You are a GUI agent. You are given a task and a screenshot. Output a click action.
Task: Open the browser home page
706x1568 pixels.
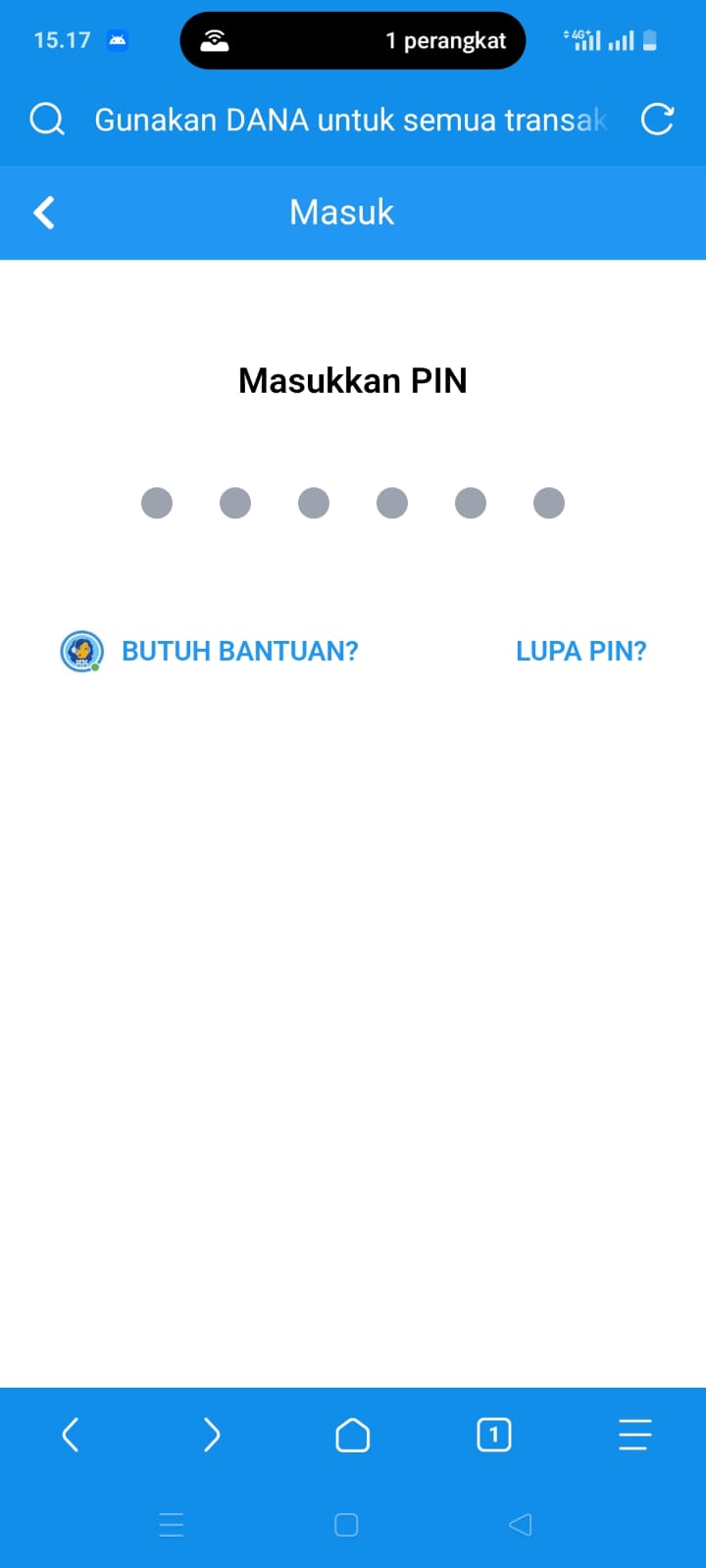[x=352, y=1435]
